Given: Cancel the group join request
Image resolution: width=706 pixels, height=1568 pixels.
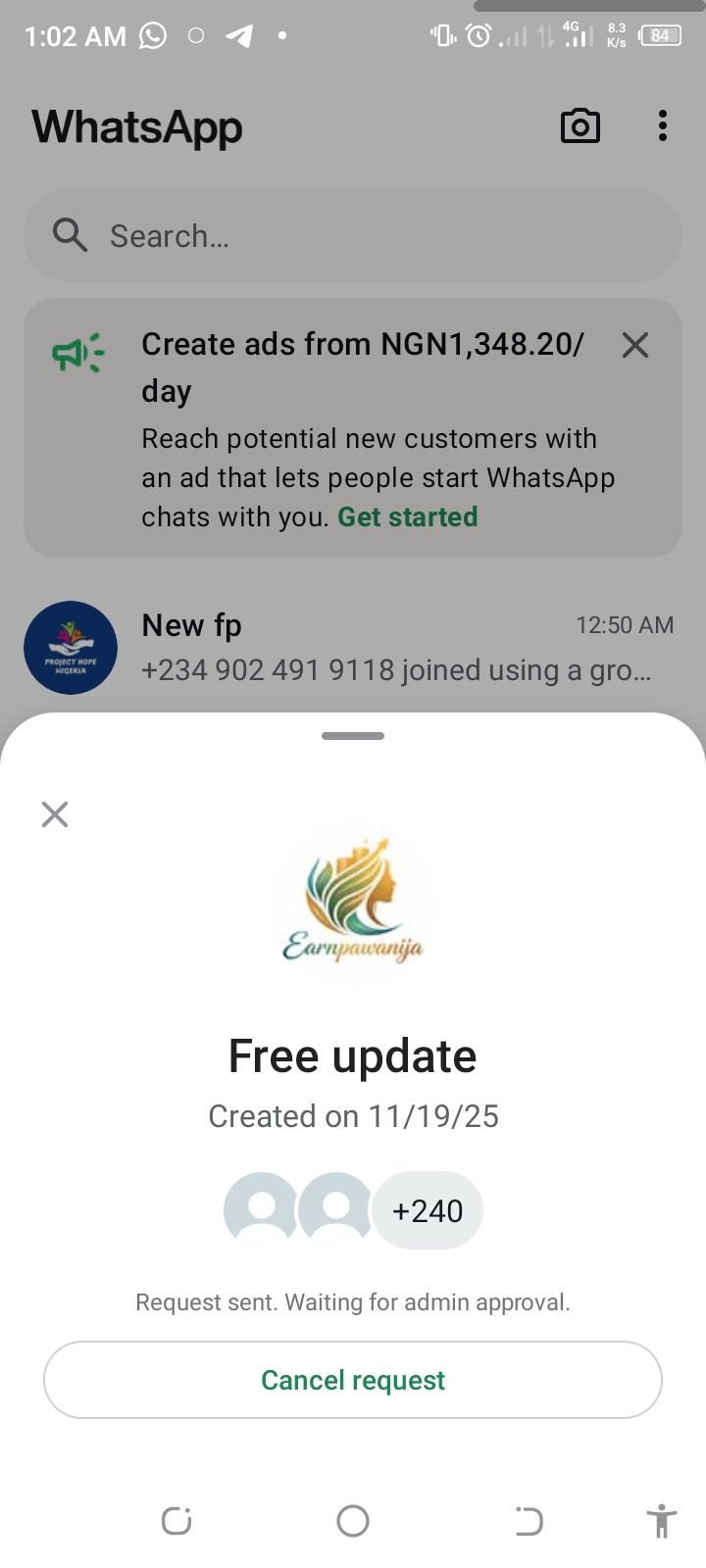Looking at the screenshot, I should (353, 1380).
